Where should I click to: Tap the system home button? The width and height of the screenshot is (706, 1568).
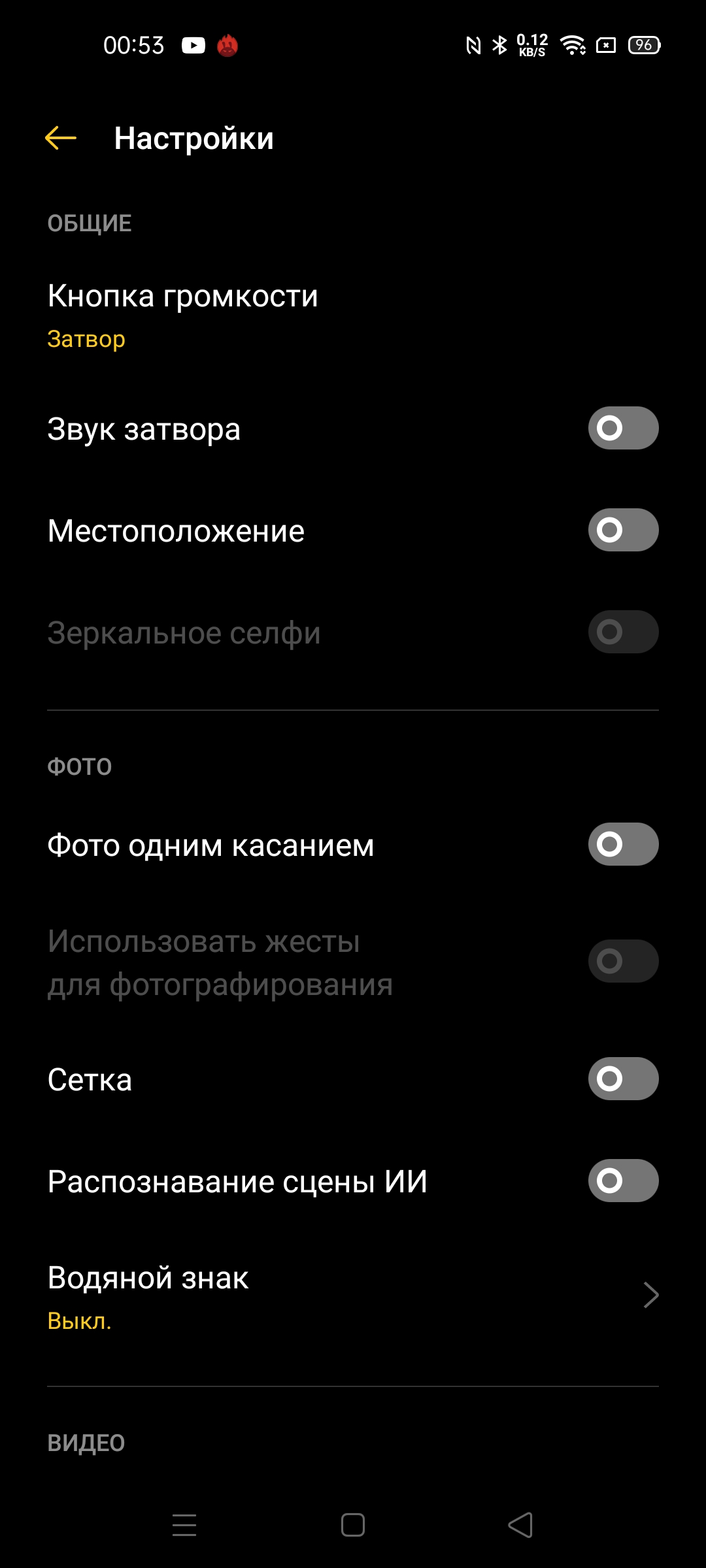pyautogui.click(x=353, y=1526)
